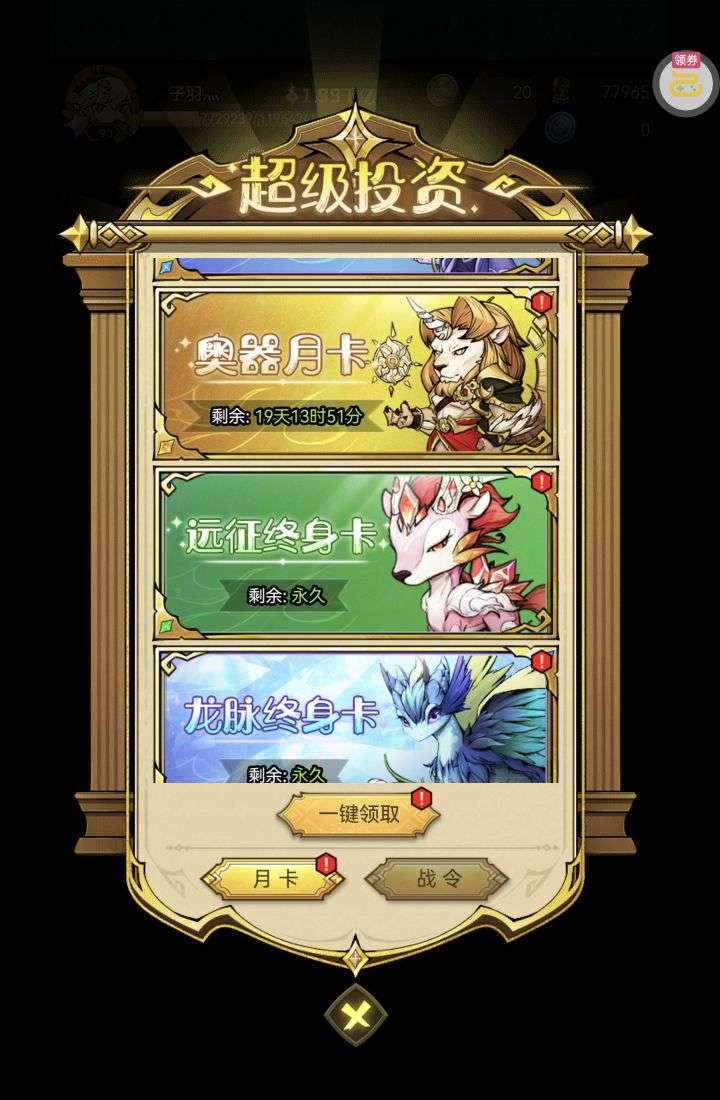
Task: Open the 远征终身卡 card
Action: click(355, 552)
